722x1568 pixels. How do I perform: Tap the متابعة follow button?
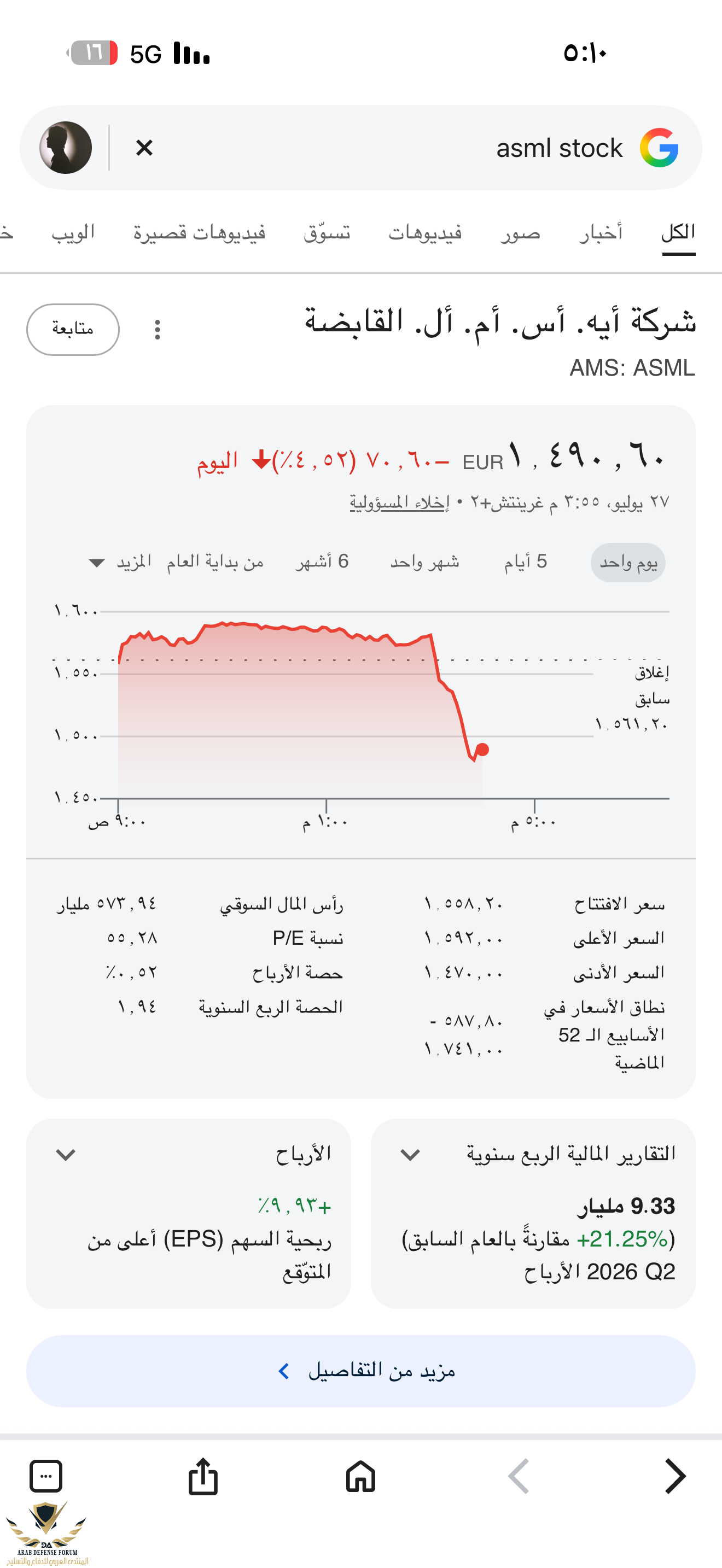pyautogui.click(x=73, y=329)
